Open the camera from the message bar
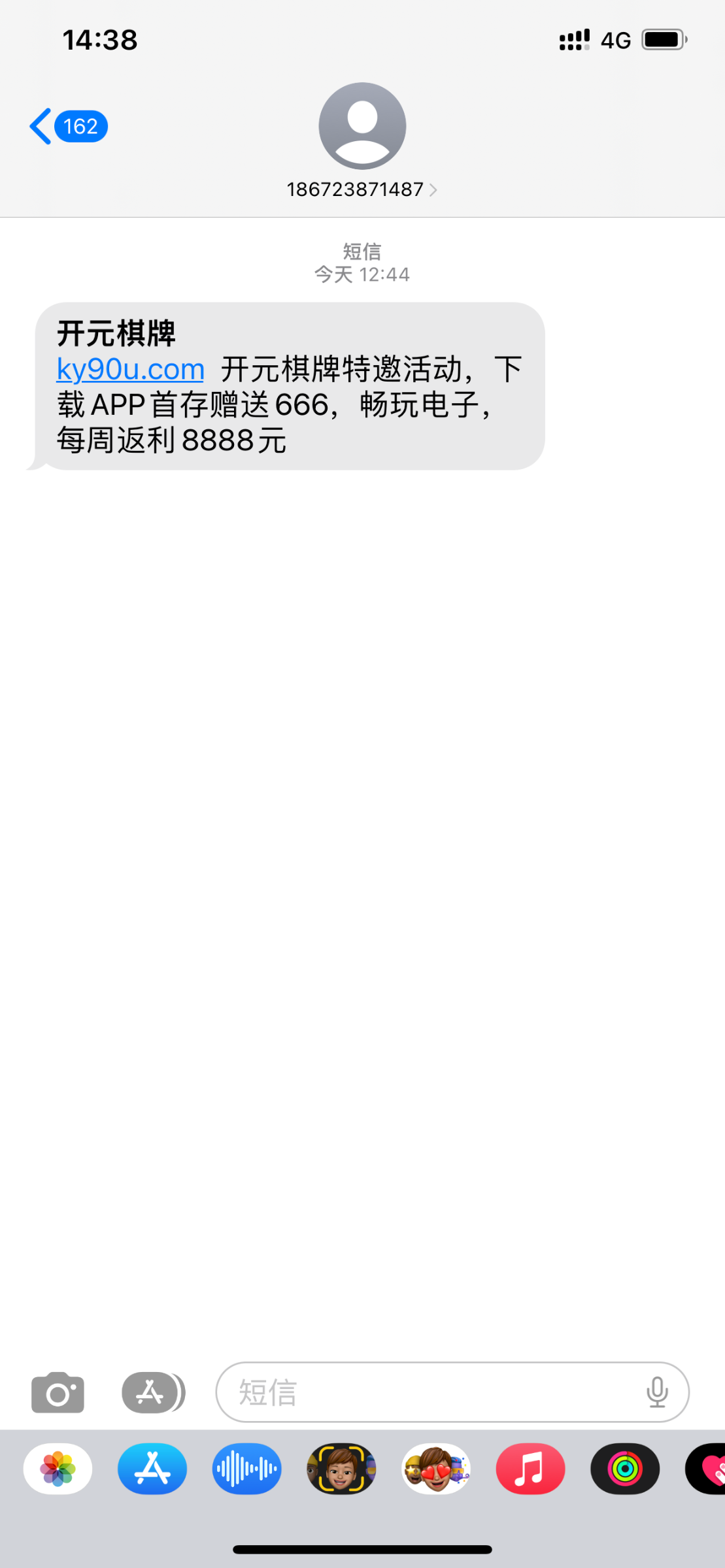 click(x=58, y=1391)
